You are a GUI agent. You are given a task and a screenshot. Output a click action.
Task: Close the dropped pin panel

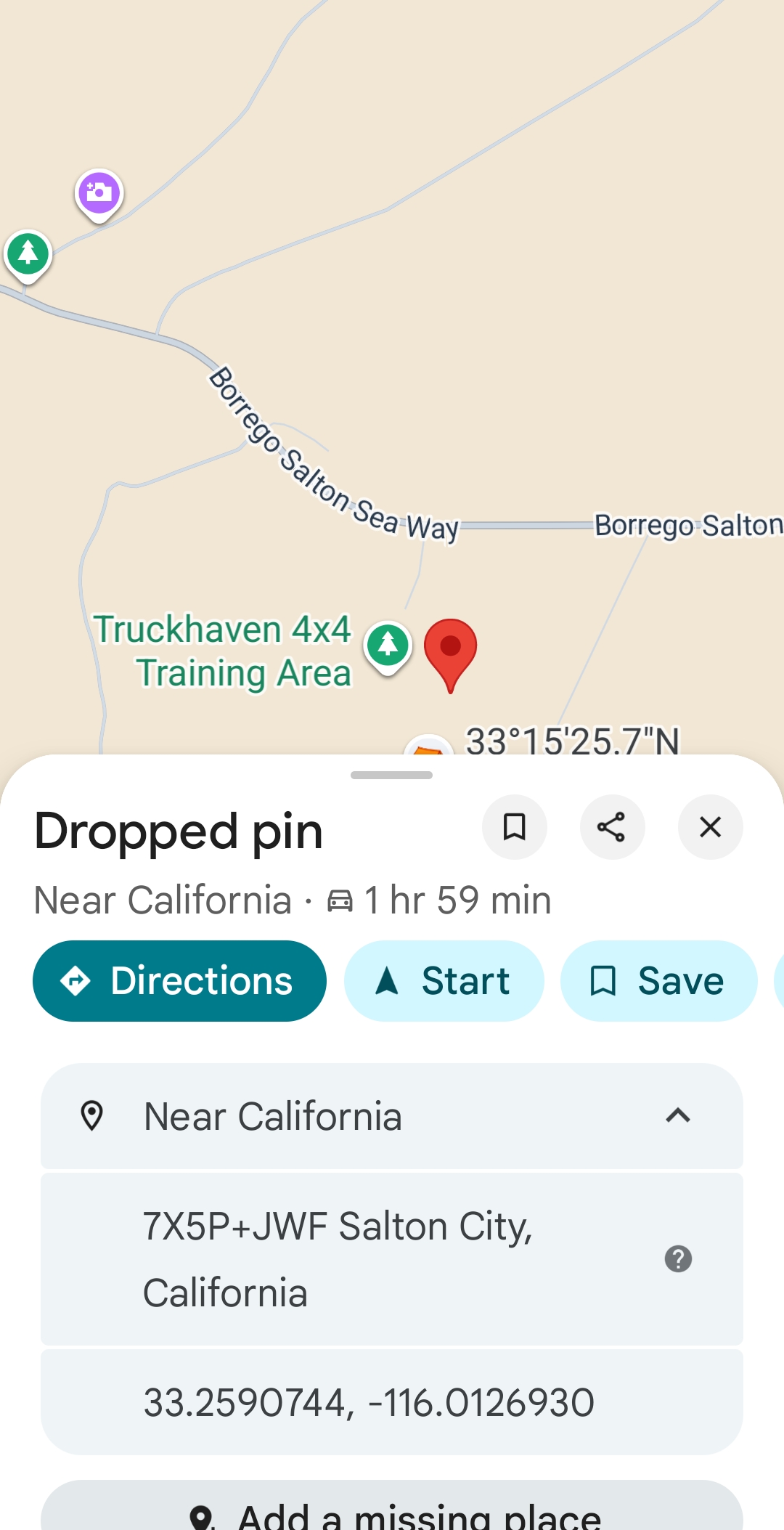pyautogui.click(x=710, y=827)
